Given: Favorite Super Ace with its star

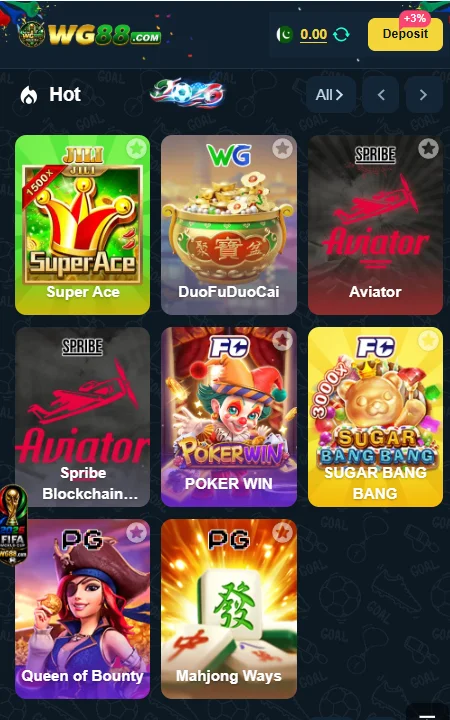Looking at the screenshot, I should coord(136,148).
